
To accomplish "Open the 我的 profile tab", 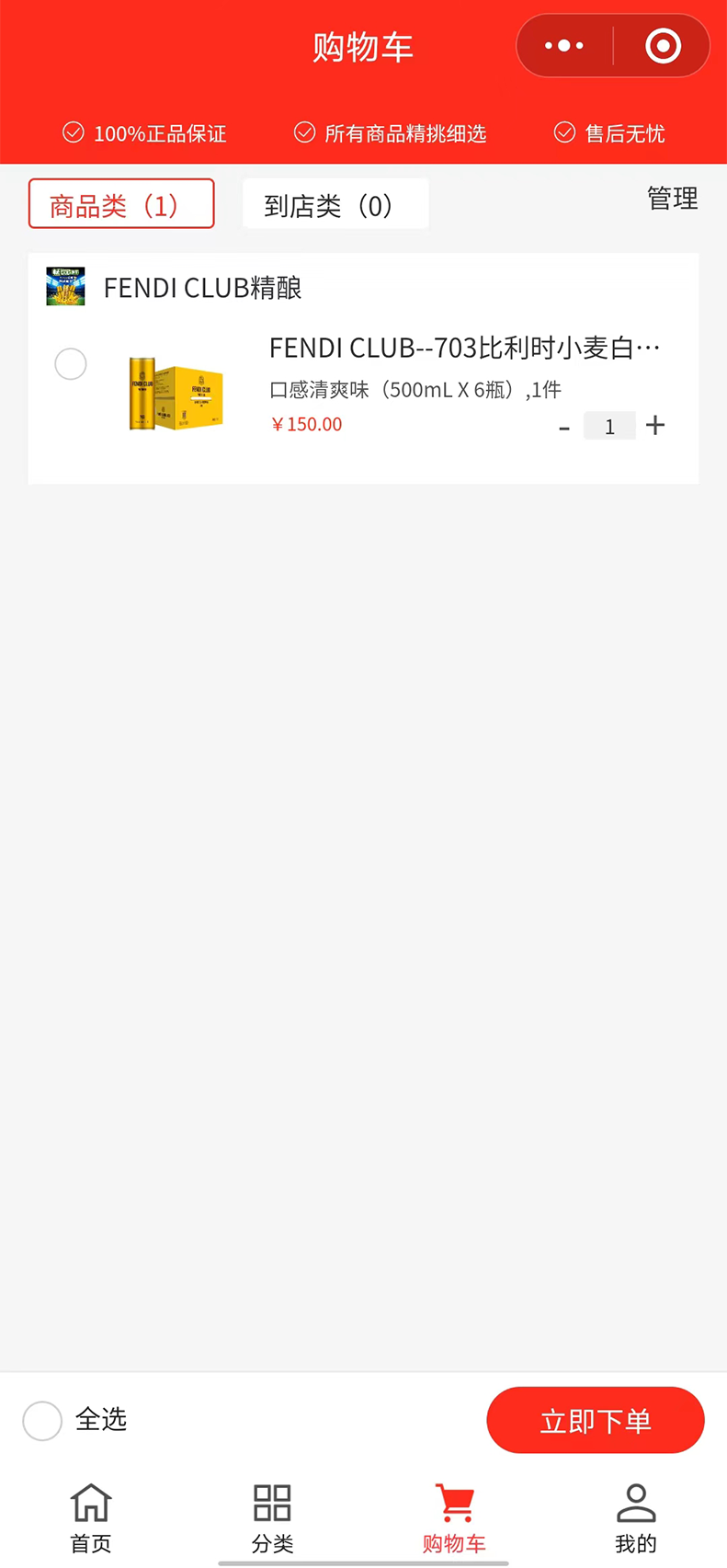I will [636, 1518].
